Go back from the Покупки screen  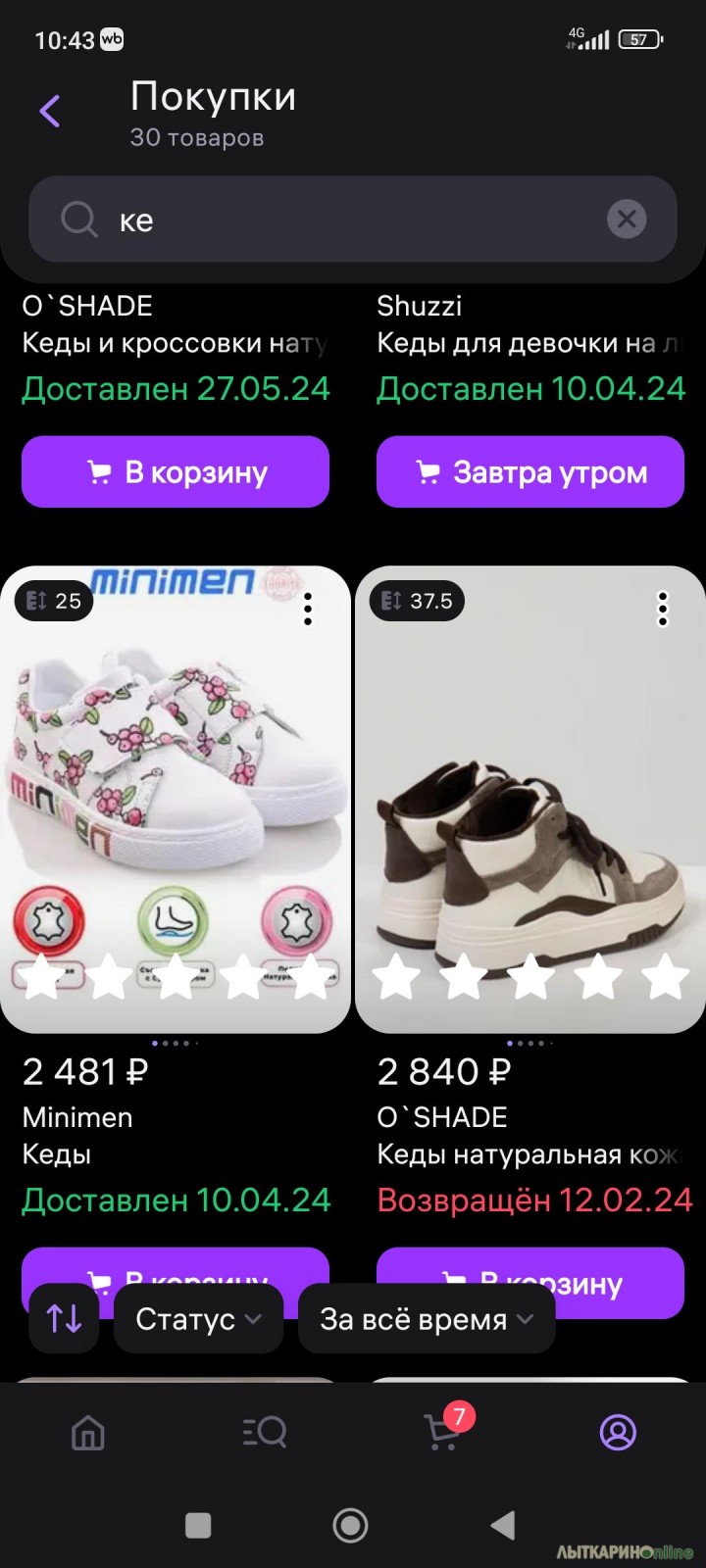50,111
